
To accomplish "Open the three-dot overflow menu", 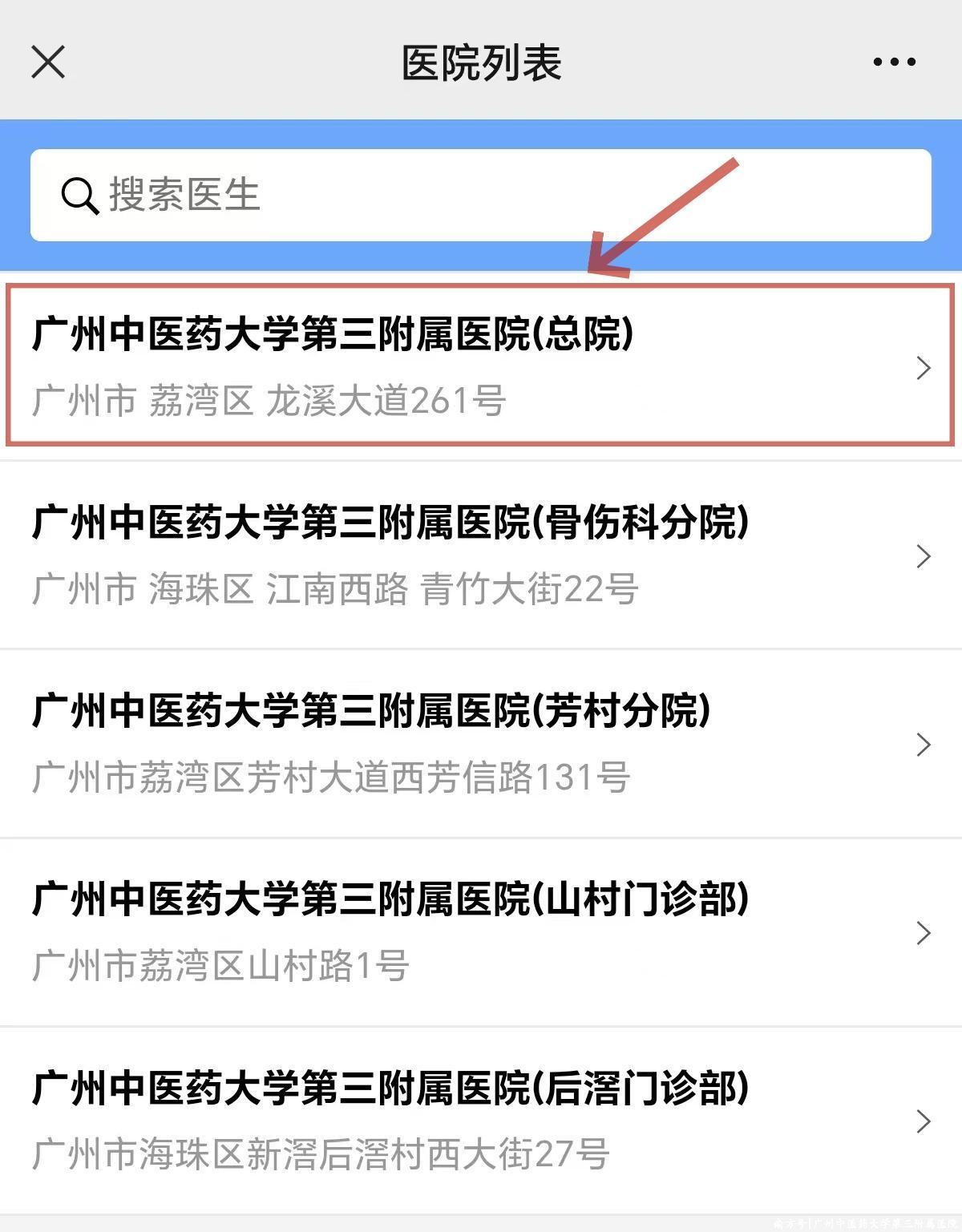I will point(894,62).
